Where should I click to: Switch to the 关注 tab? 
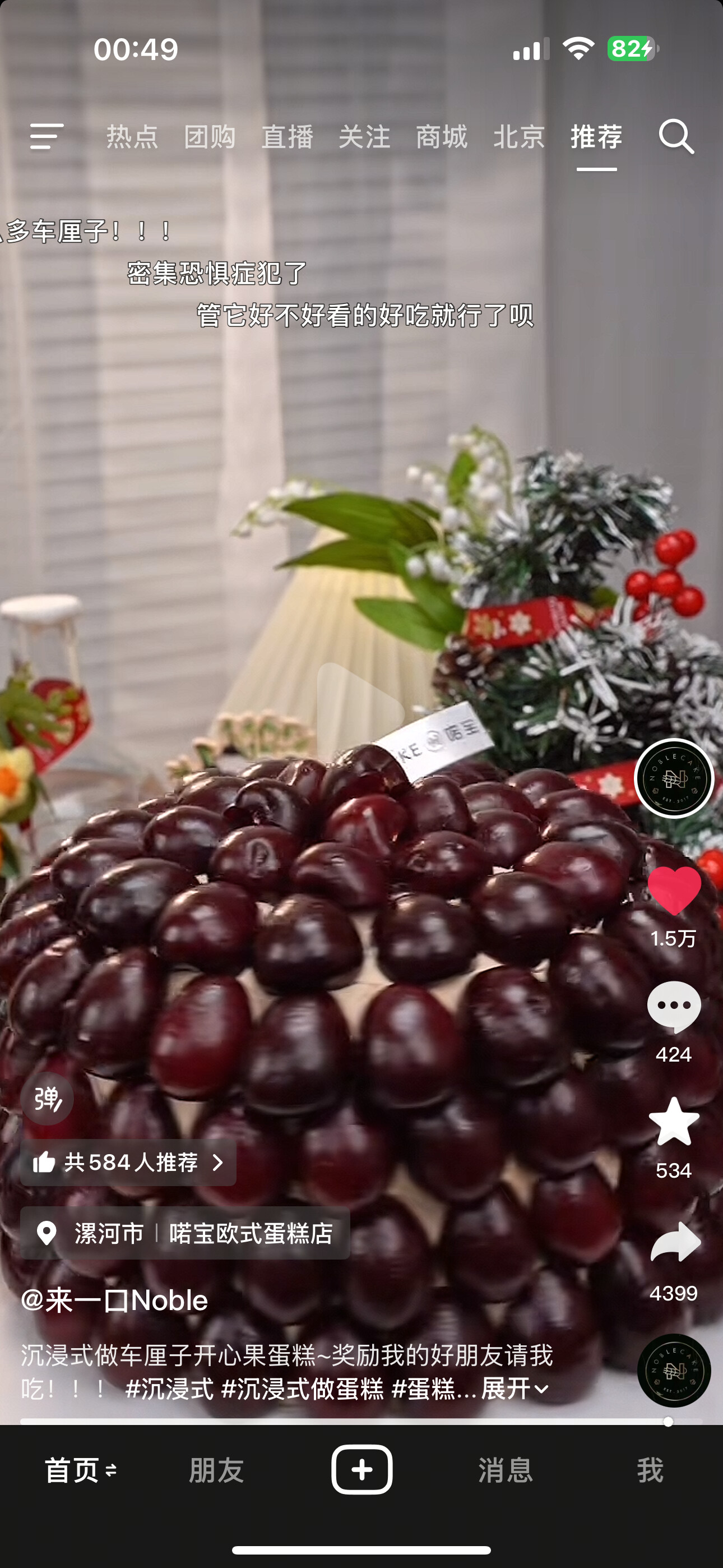[364, 136]
